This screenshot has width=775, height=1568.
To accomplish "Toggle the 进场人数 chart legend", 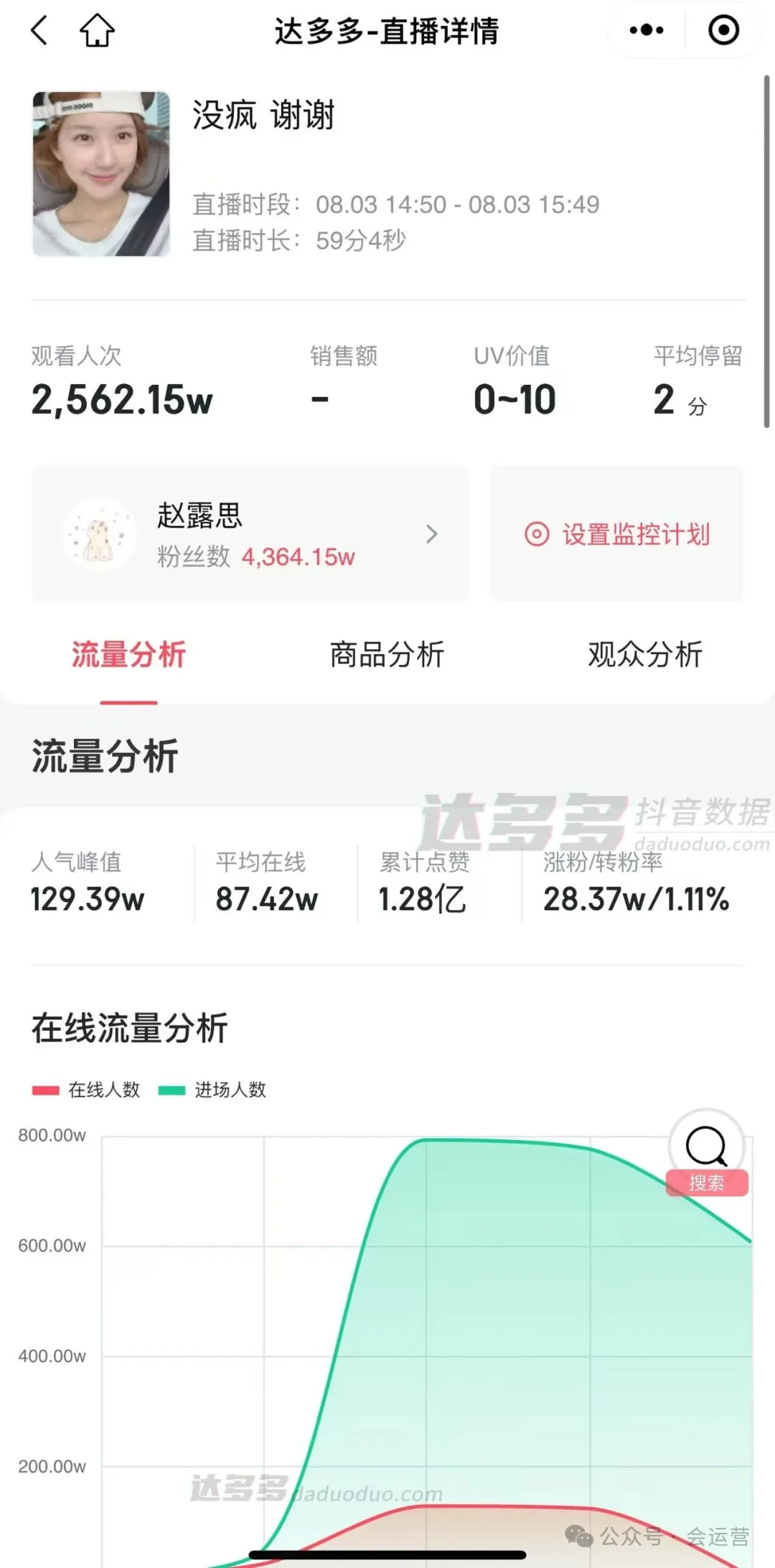I will 212,1090.
